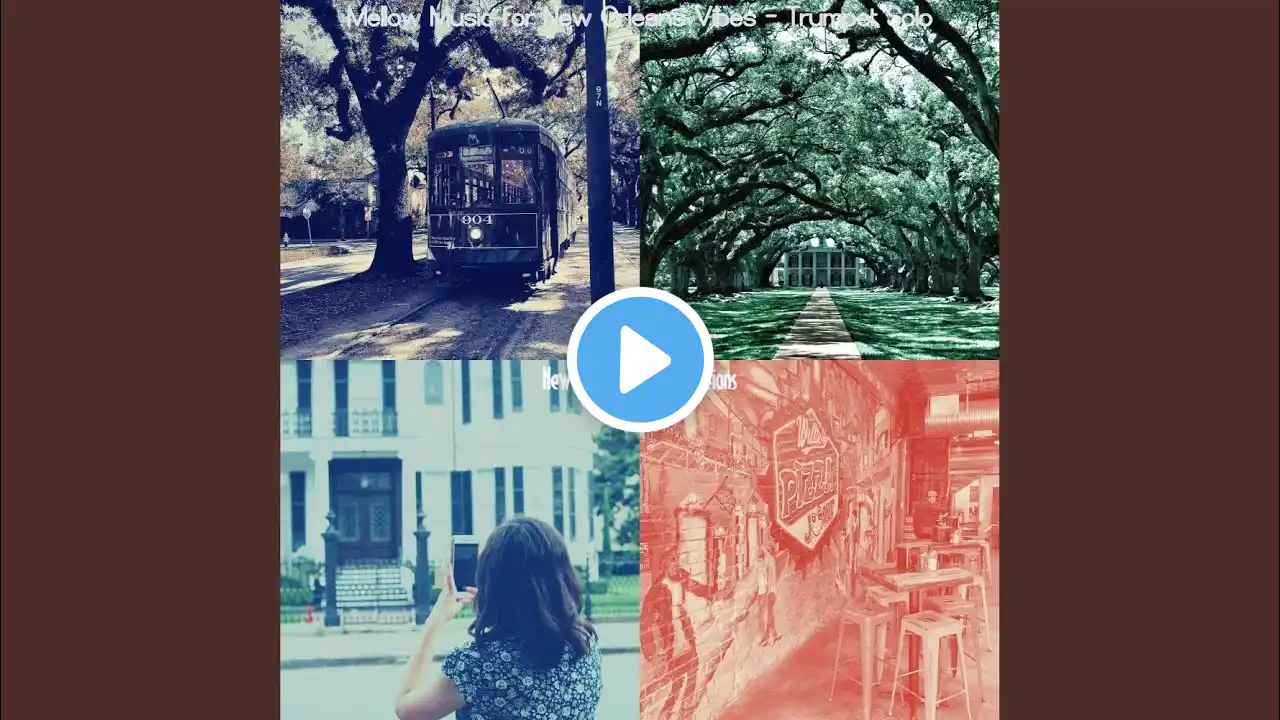Play the New Orleans trumpet solo video
Screen dimensions: 1280x720
coord(640,360)
